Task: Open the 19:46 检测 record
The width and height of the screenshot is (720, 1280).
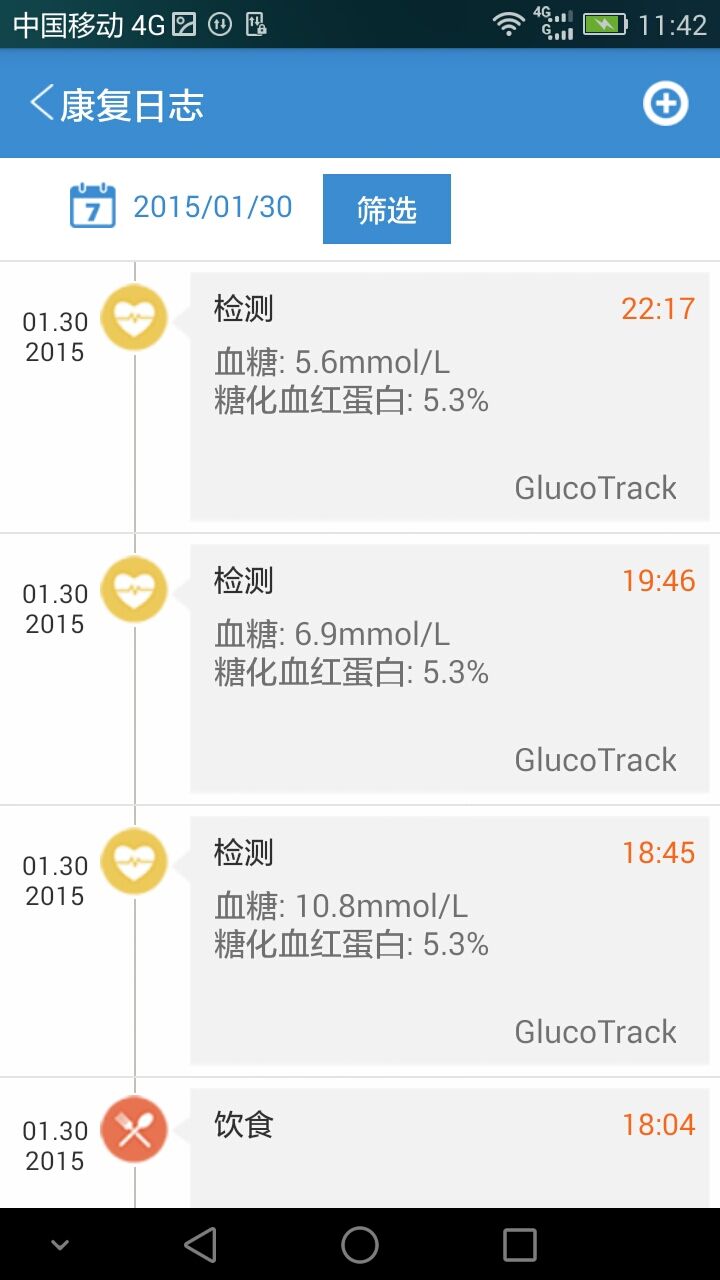Action: (x=449, y=669)
